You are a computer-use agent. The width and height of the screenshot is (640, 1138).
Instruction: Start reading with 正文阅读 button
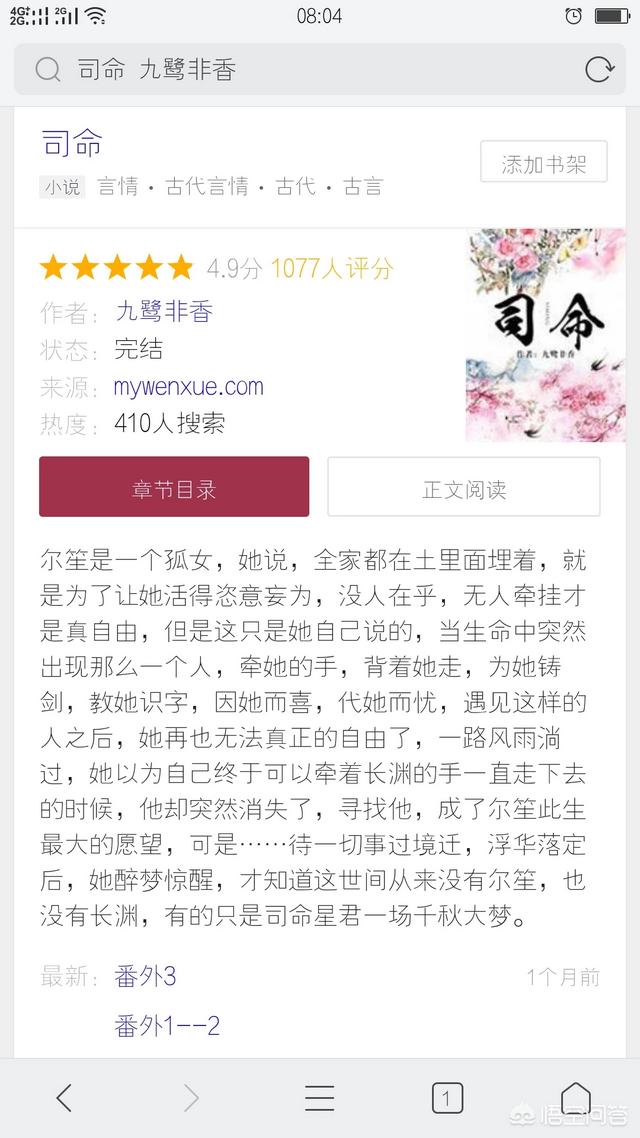(464, 487)
